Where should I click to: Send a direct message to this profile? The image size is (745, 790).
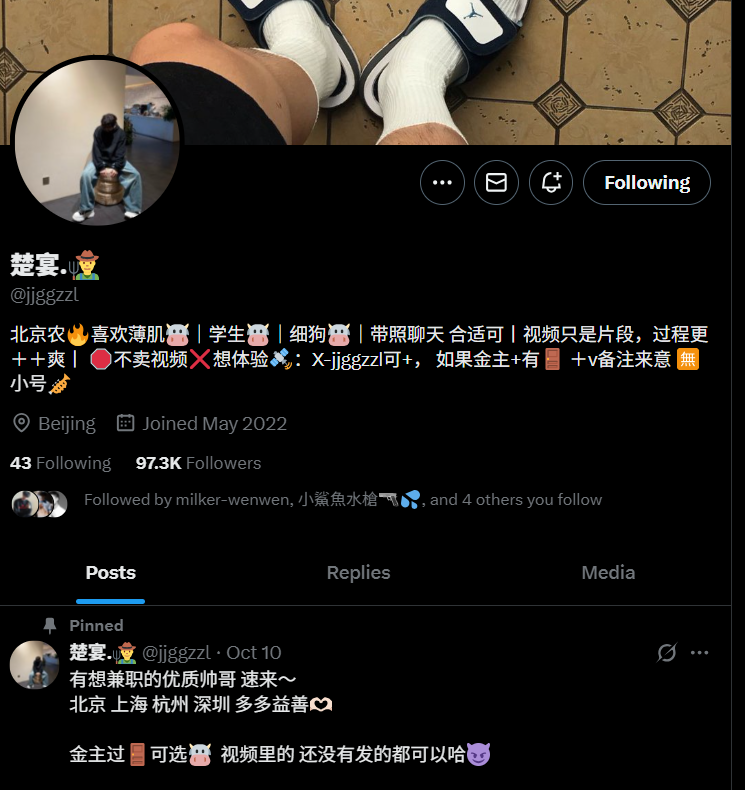tap(496, 182)
